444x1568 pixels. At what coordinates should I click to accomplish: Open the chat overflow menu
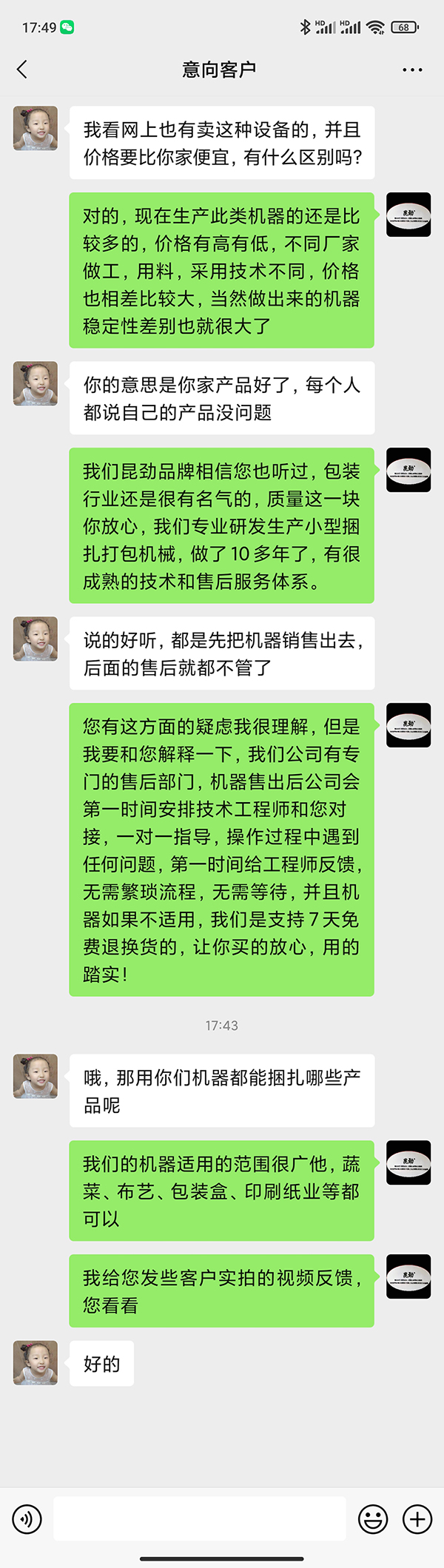[x=412, y=70]
